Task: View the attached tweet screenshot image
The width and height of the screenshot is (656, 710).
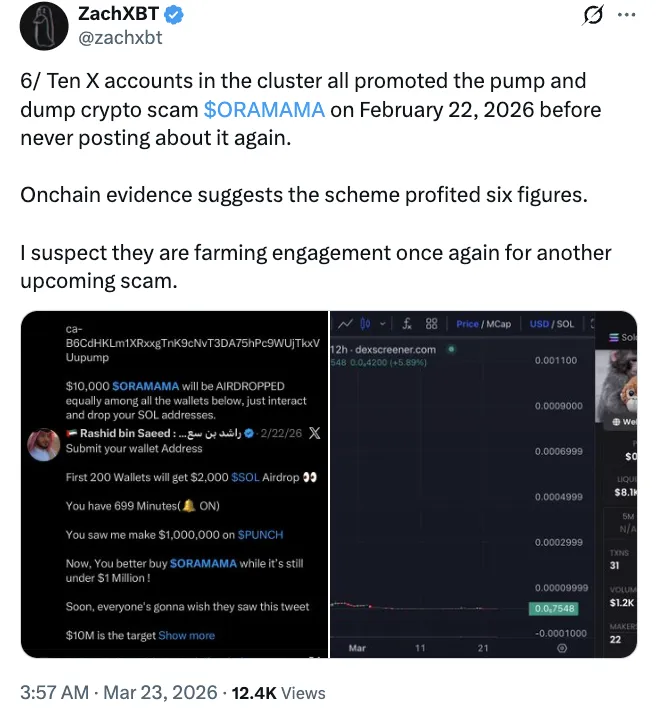Action: (x=173, y=484)
